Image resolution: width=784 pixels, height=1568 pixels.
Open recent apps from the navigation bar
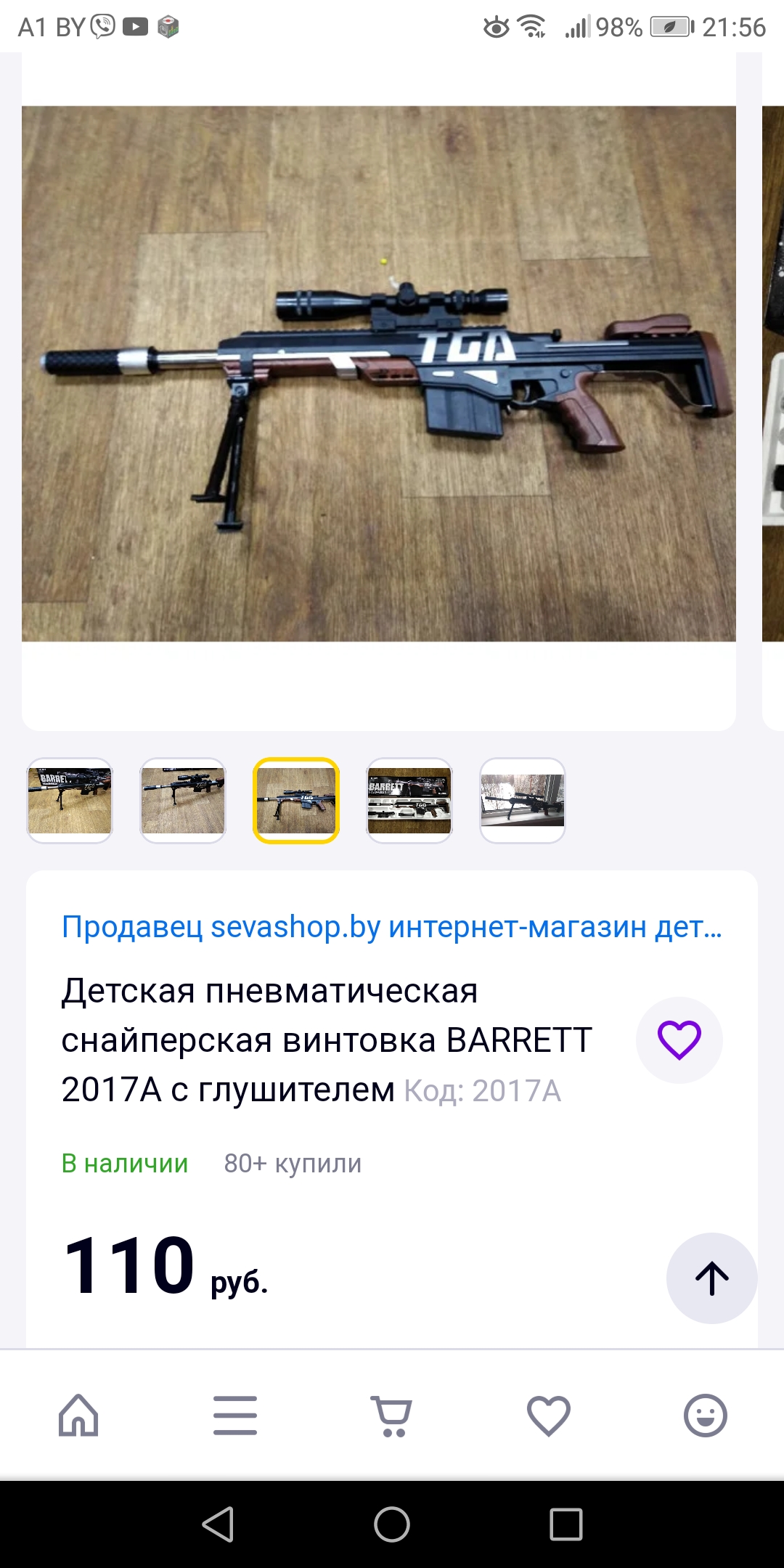click(566, 1524)
